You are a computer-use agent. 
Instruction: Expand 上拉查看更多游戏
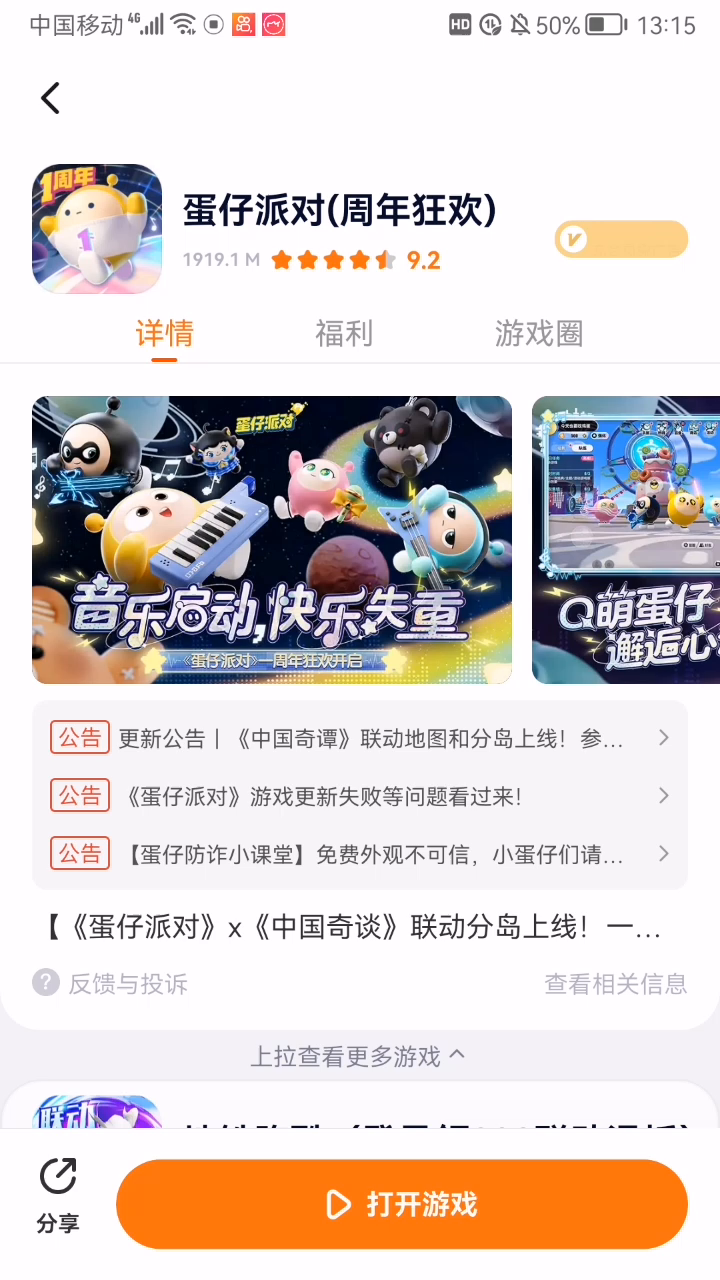tap(358, 1056)
